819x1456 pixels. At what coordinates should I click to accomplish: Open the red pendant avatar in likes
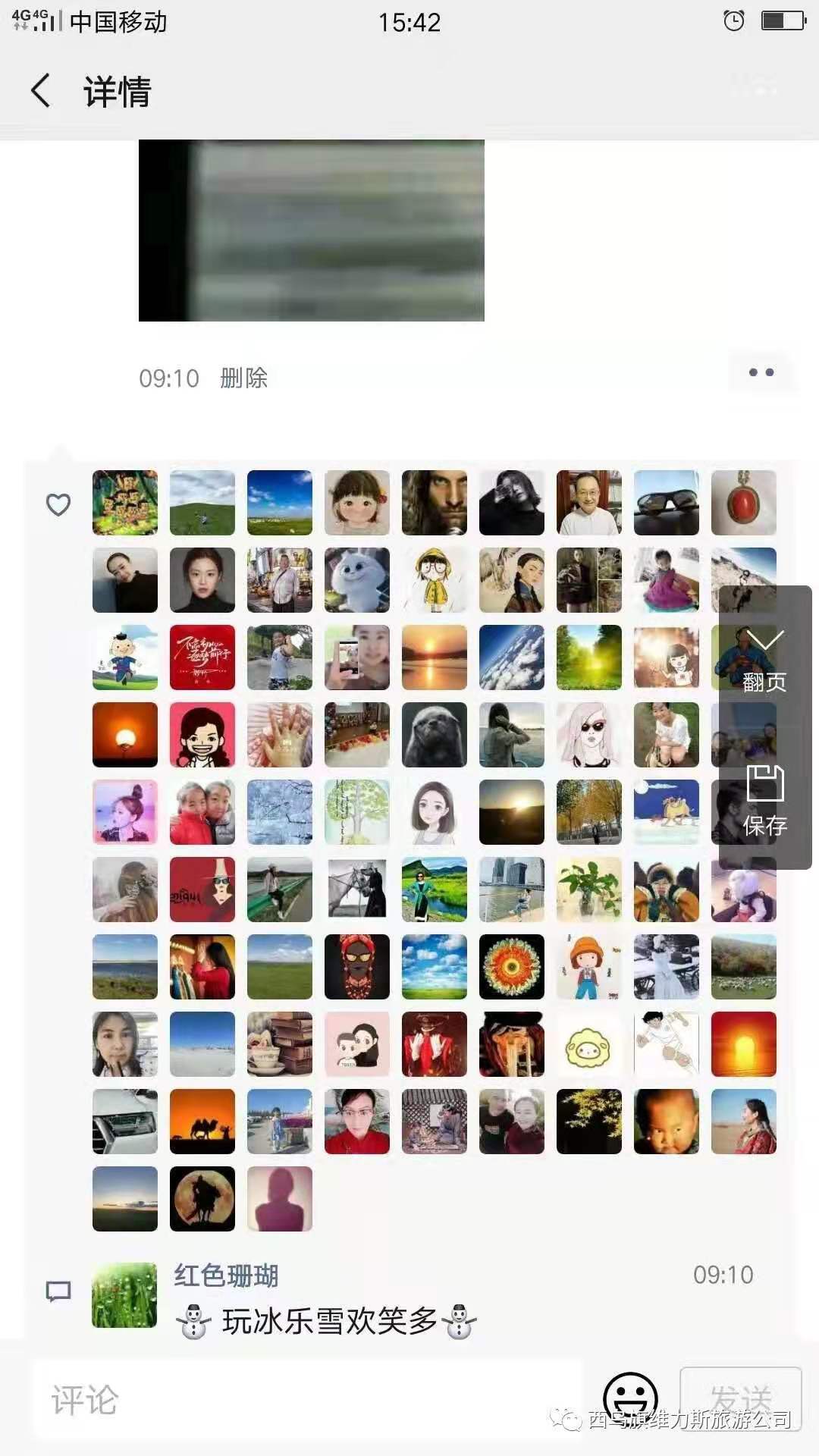tap(743, 503)
